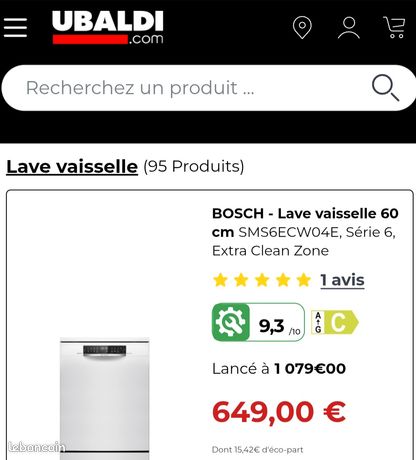416x460 pixels.
Task: Open the Bosch SMS6ECW04E dishwasher product
Action: 305,232
